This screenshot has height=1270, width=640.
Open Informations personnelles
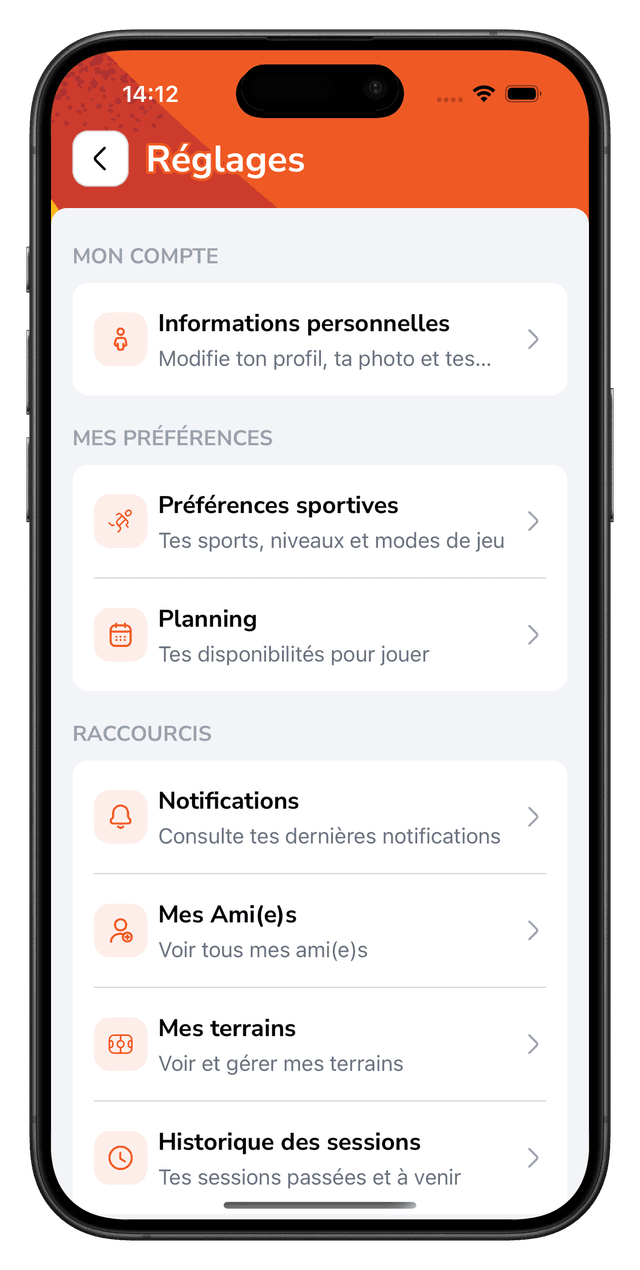click(x=319, y=339)
